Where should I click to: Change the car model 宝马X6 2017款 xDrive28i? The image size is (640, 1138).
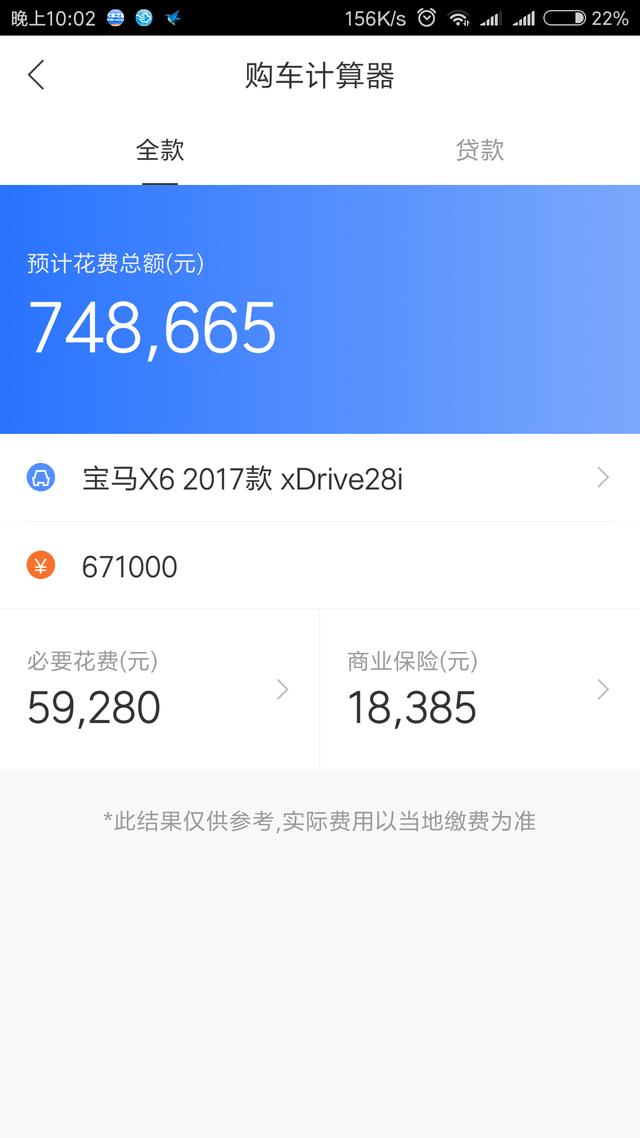(320, 479)
